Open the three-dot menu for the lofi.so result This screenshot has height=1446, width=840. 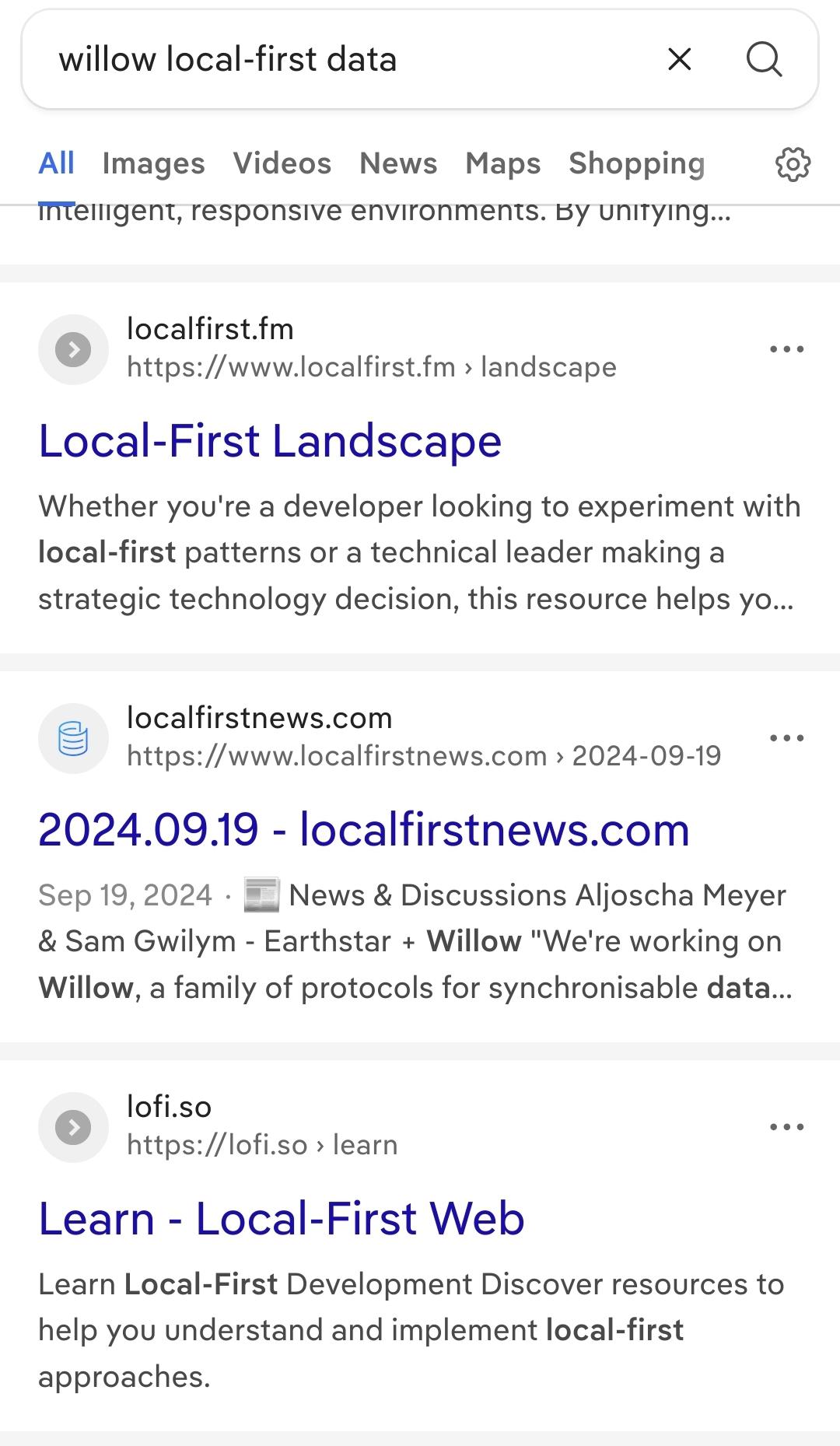click(787, 1126)
